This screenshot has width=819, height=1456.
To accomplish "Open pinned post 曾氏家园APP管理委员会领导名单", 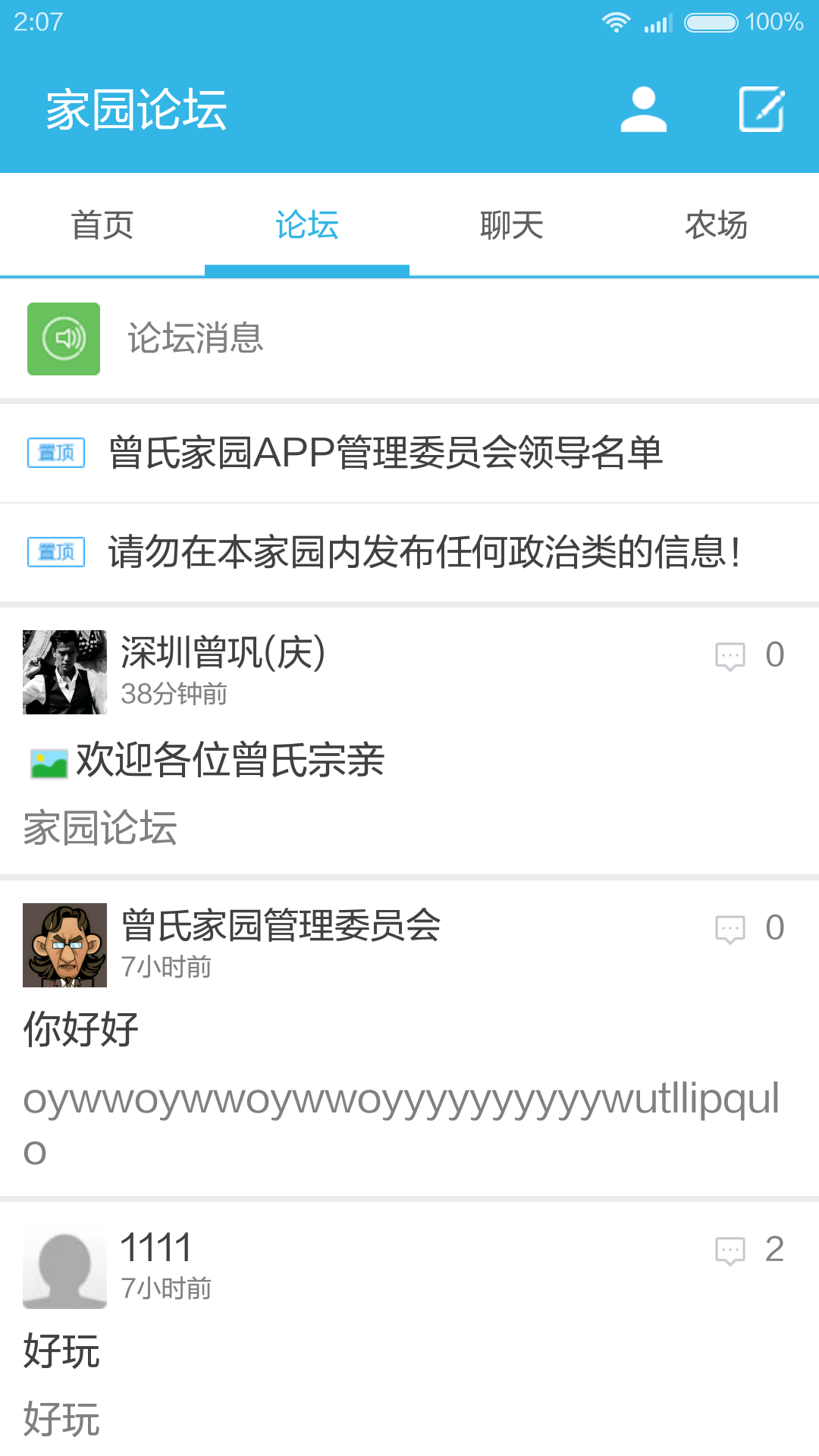I will click(385, 453).
